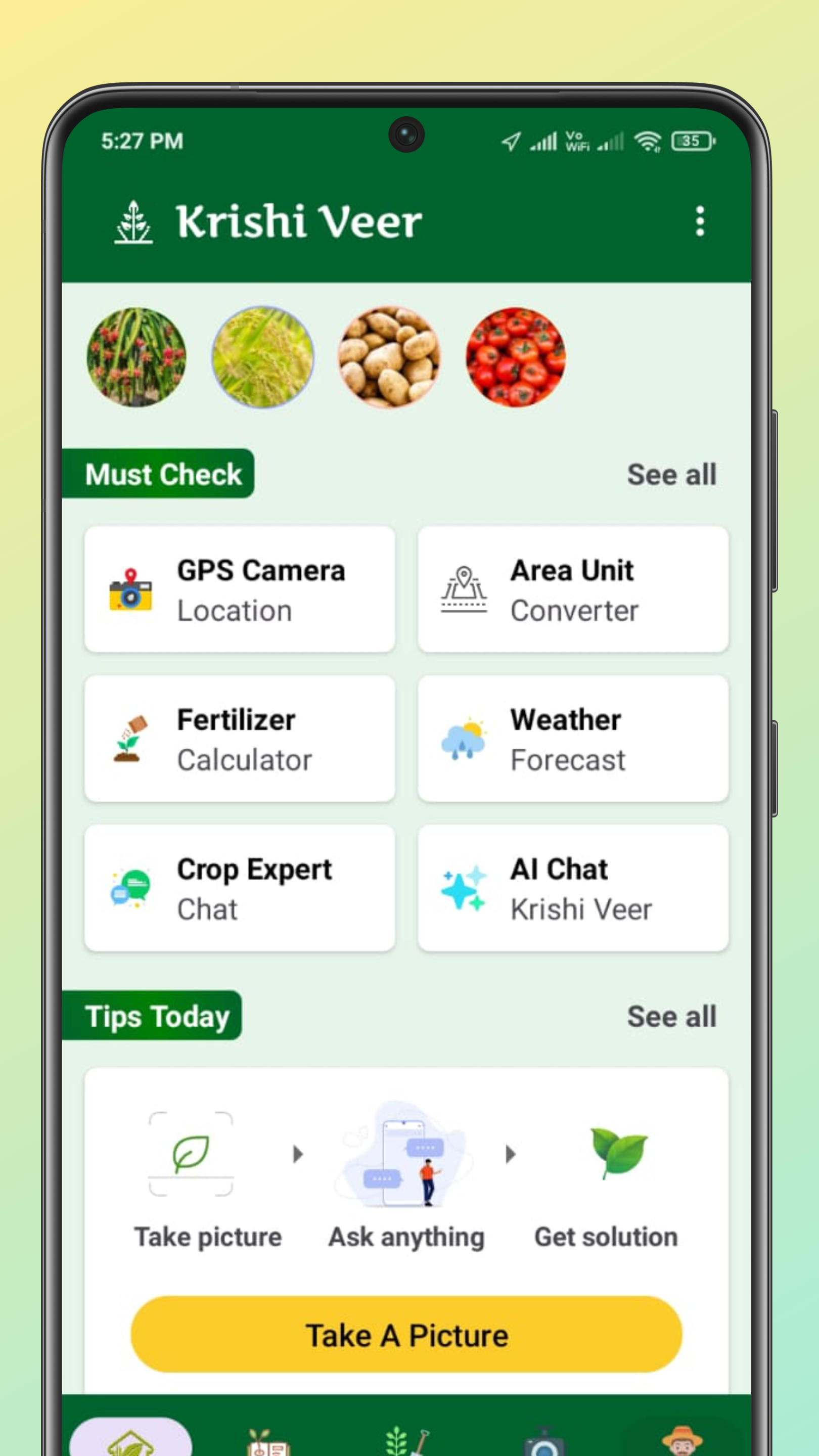Viewport: 819px width, 1456px height.
Task: Tap the yellow Take A Picture button
Action: (x=406, y=1335)
